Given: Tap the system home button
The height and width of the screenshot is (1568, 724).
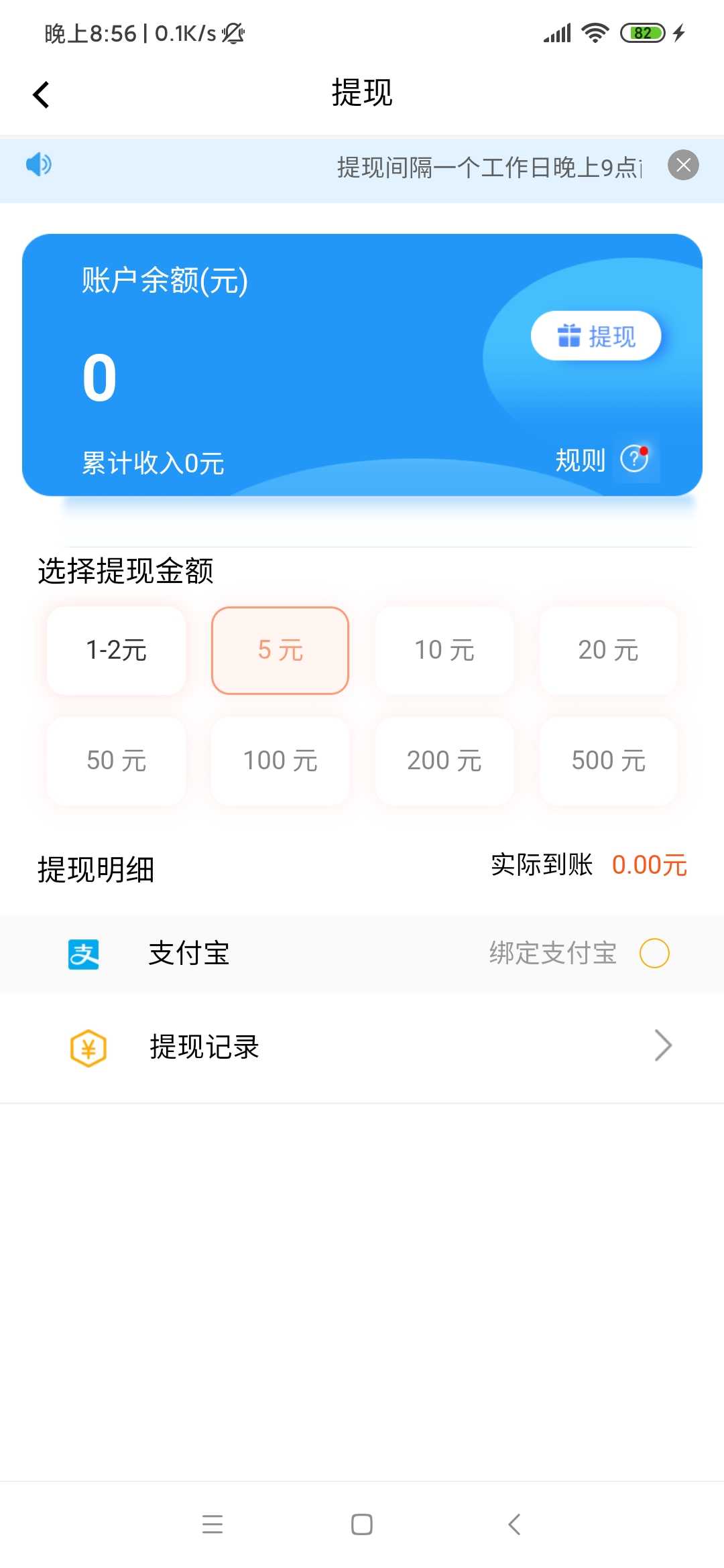Looking at the screenshot, I should tap(362, 1524).
